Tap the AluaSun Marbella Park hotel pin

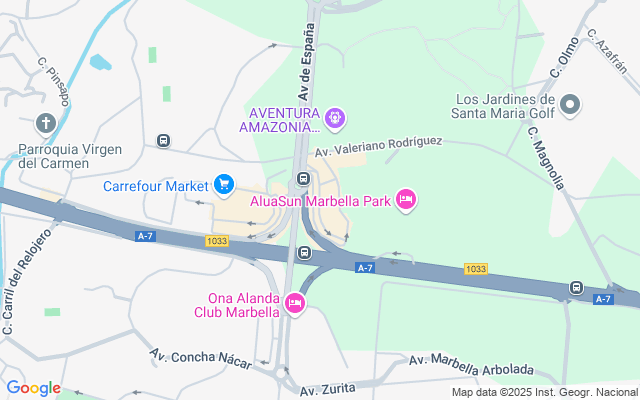pyautogui.click(x=406, y=200)
